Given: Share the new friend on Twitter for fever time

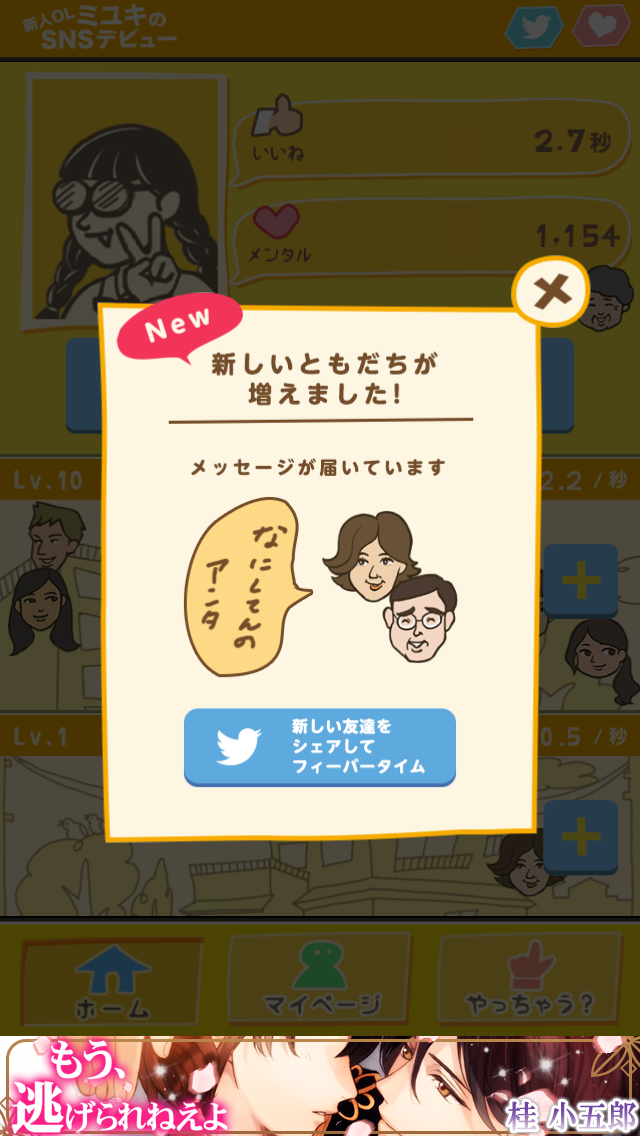Looking at the screenshot, I should click(x=320, y=746).
